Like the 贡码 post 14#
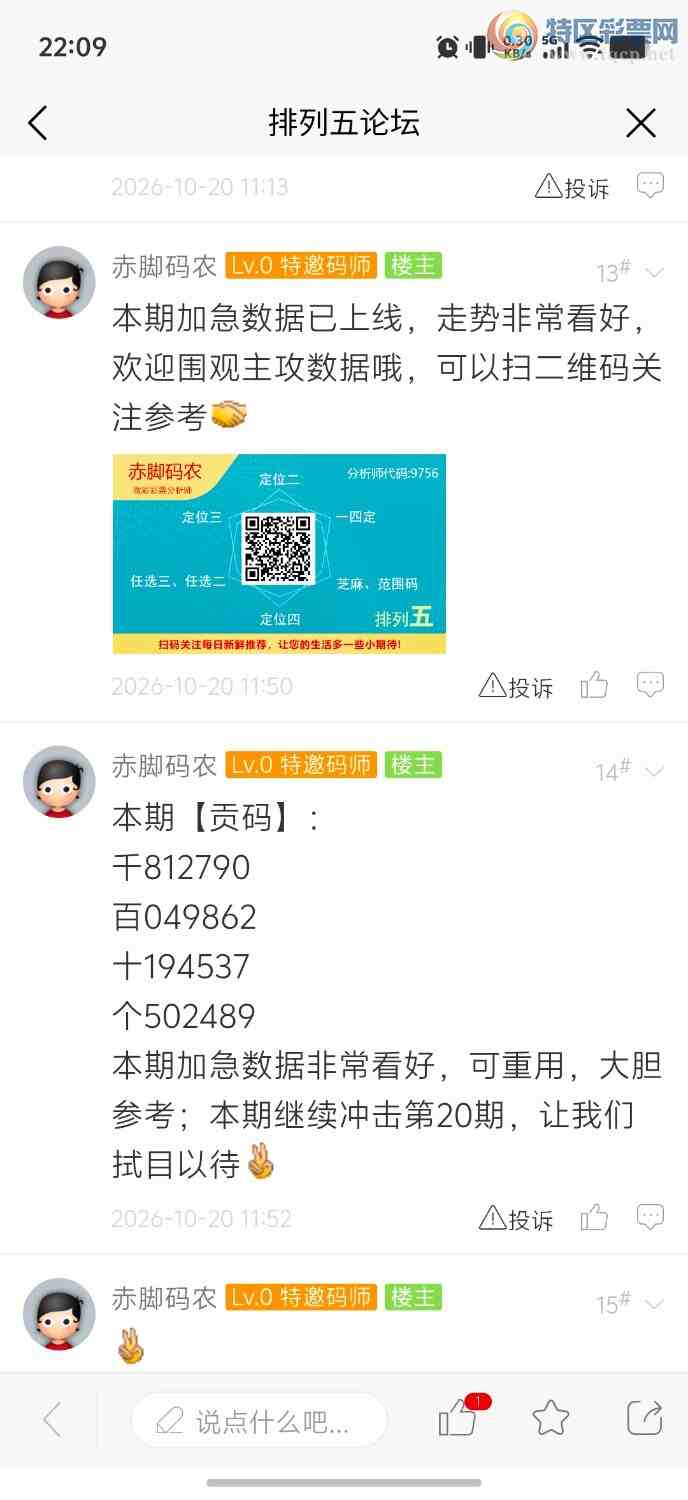The width and height of the screenshot is (688, 1500). [x=594, y=1217]
